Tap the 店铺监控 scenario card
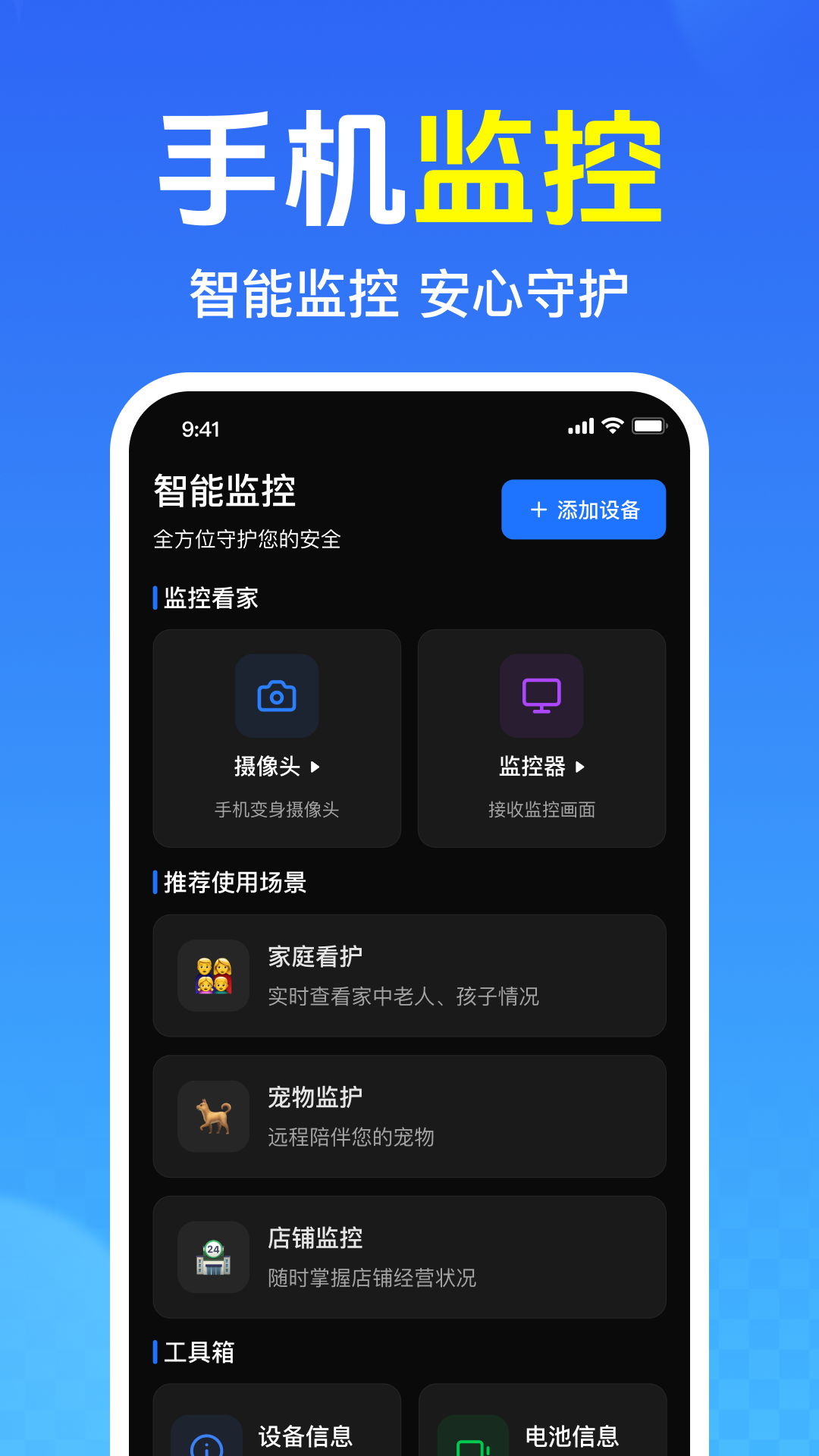 409,1257
